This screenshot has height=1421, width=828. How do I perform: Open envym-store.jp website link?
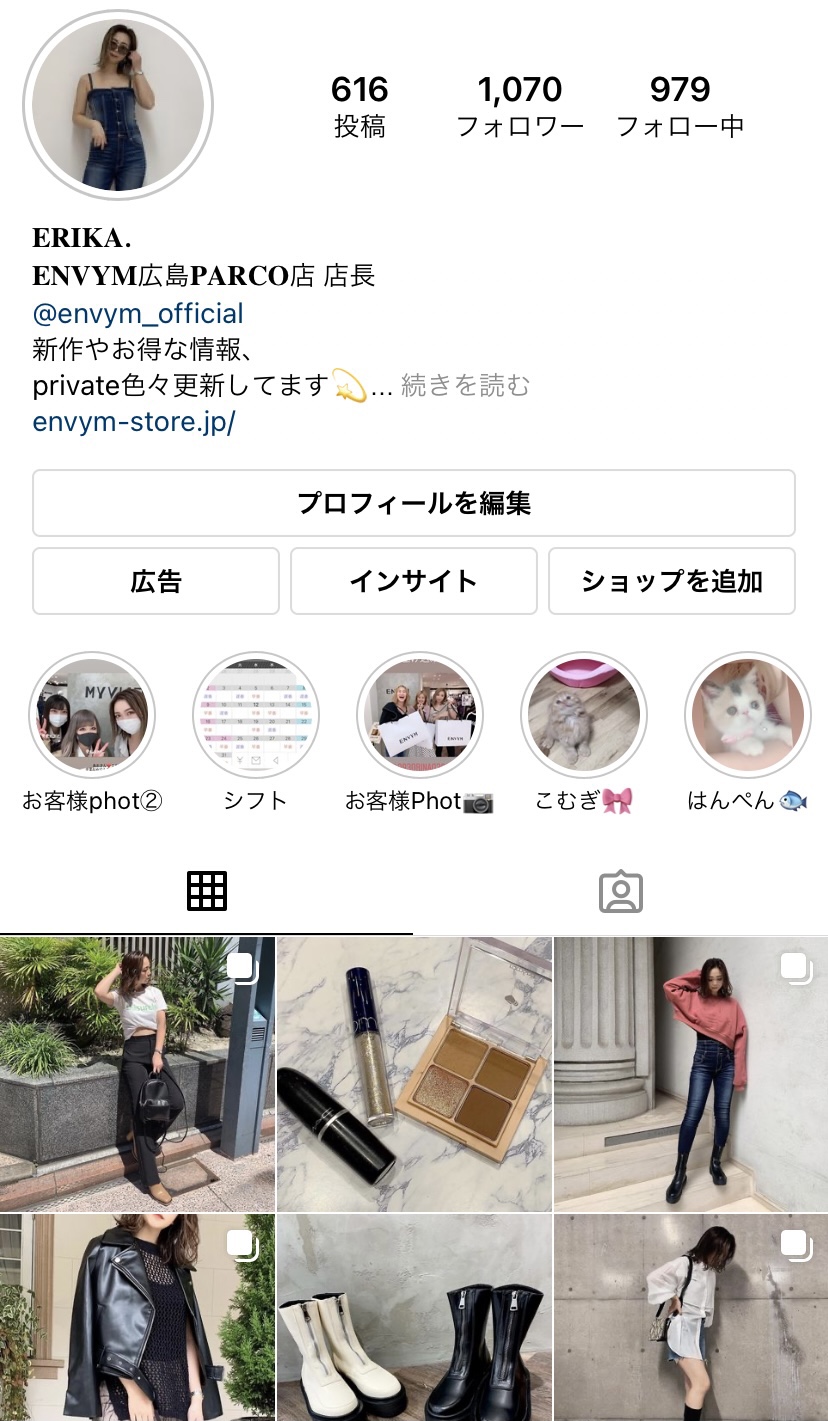point(134,422)
